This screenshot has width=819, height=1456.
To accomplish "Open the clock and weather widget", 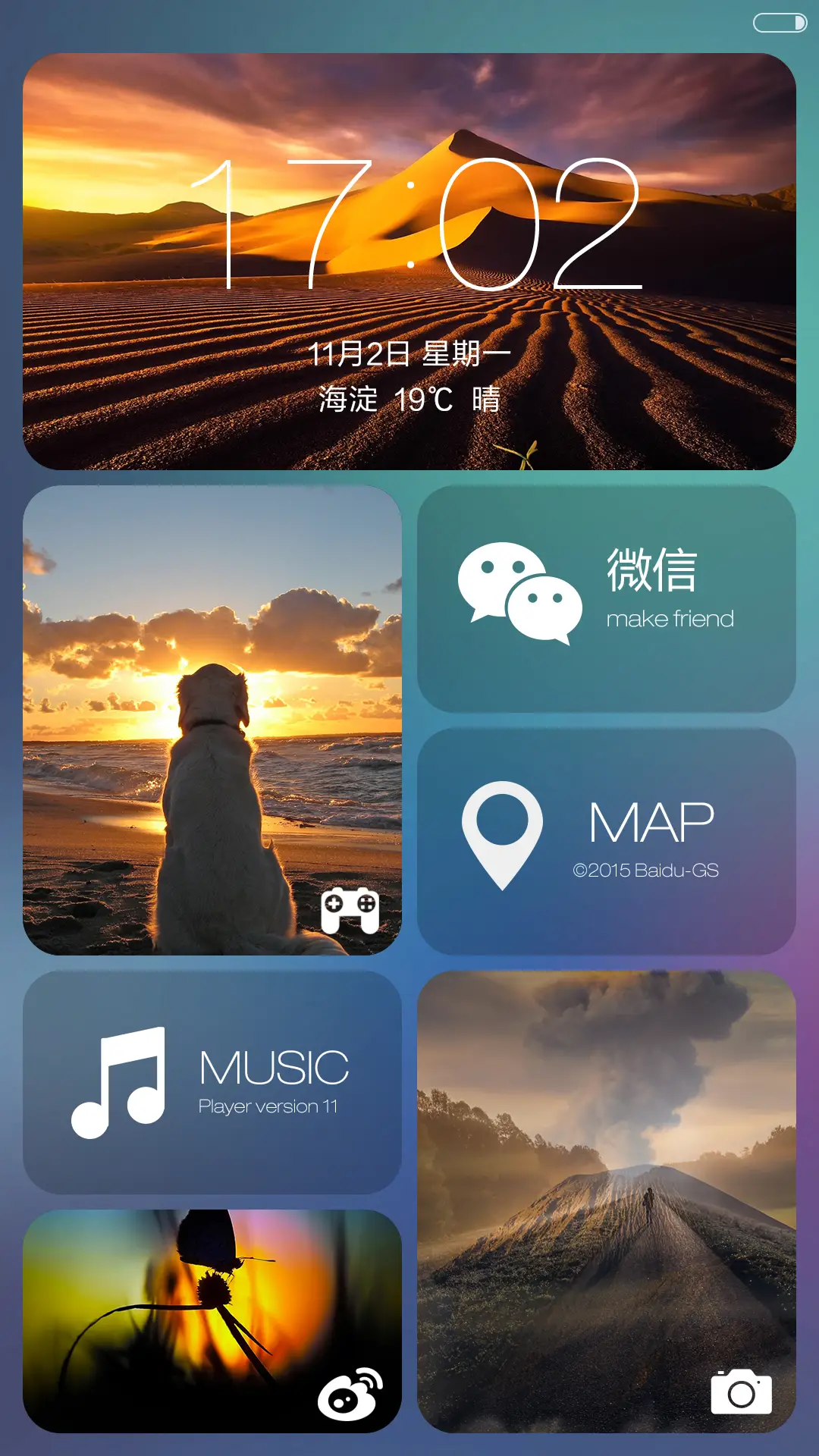I will (409, 262).
